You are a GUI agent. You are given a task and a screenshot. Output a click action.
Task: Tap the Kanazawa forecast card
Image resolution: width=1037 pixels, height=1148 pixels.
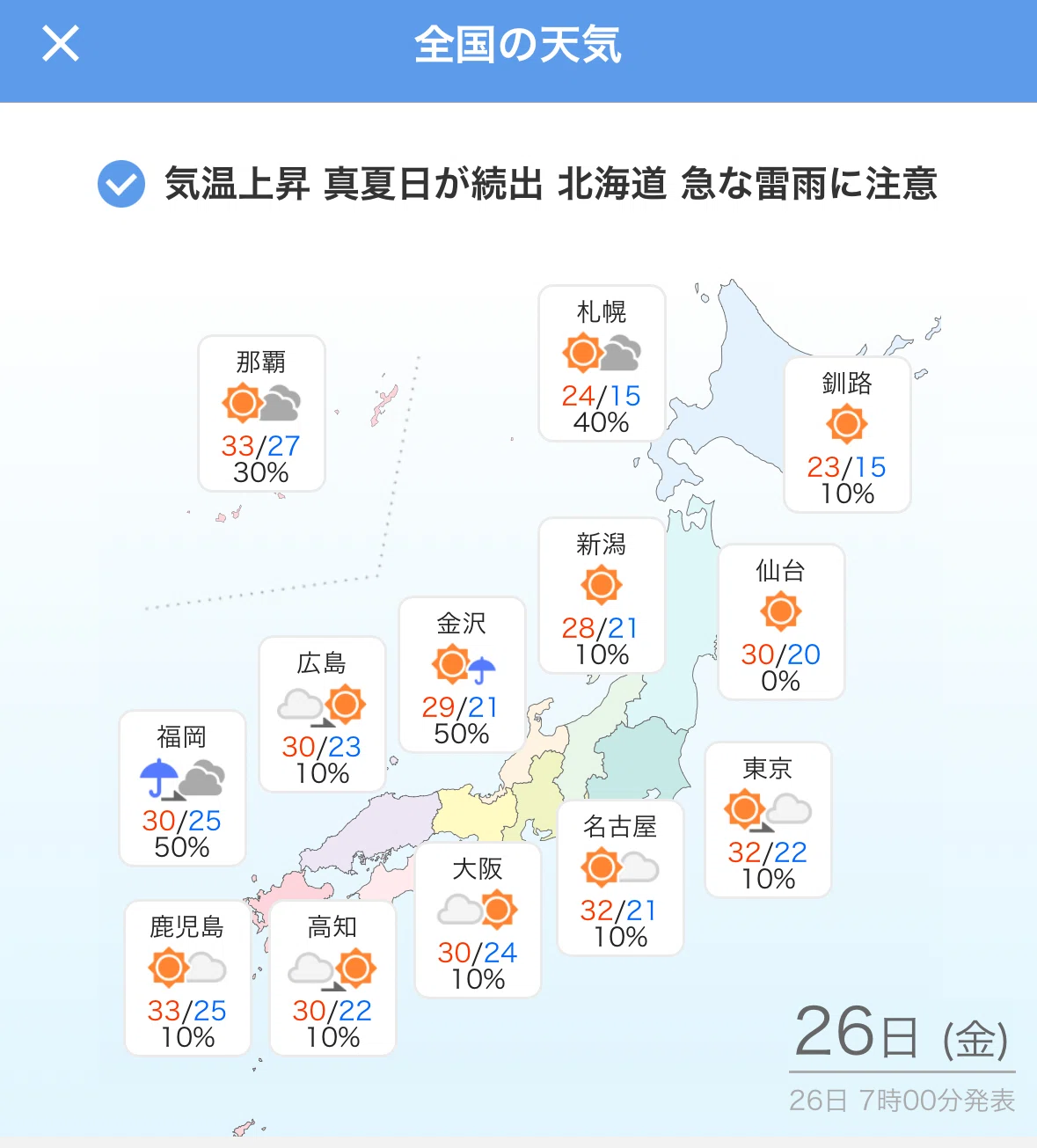pyautogui.click(x=462, y=675)
